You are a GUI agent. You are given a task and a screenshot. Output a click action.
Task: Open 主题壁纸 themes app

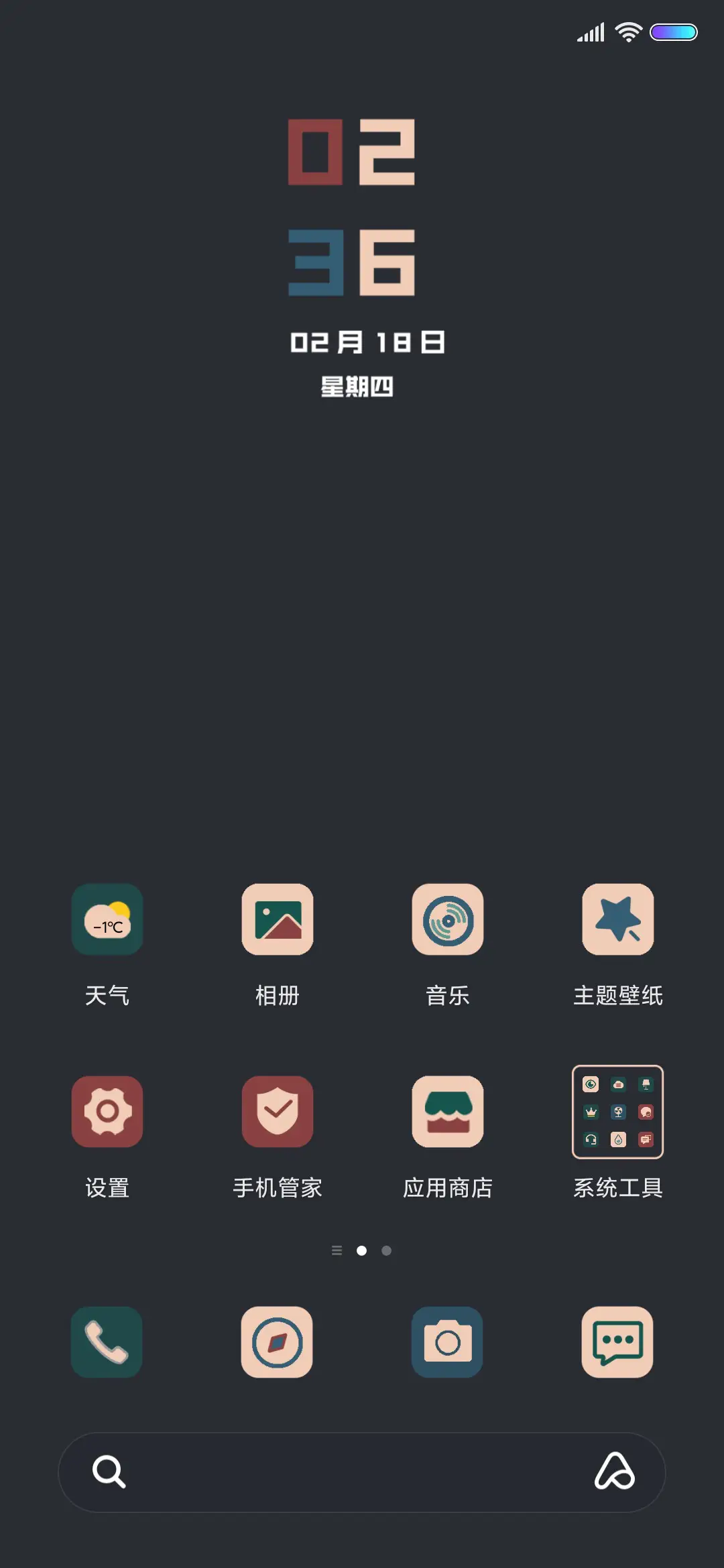[x=618, y=920]
